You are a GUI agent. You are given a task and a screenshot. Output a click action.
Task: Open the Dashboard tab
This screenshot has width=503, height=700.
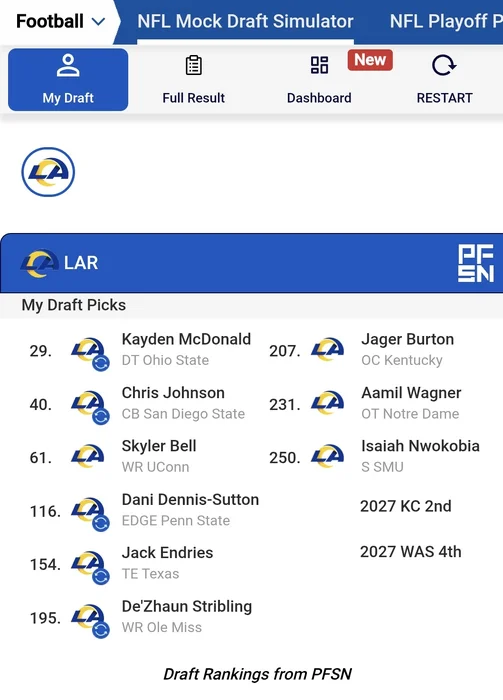tap(319, 79)
